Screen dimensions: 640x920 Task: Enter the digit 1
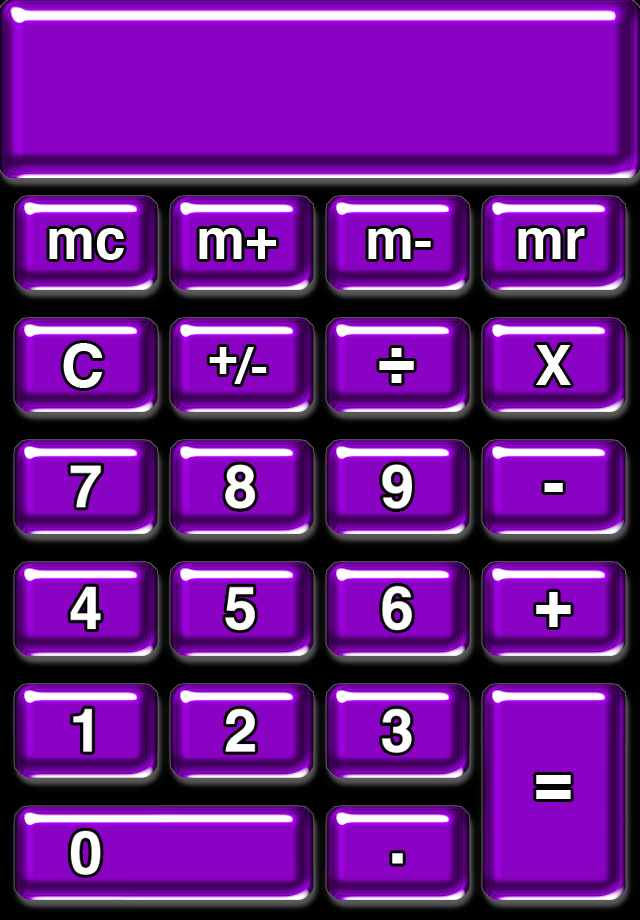point(86,731)
